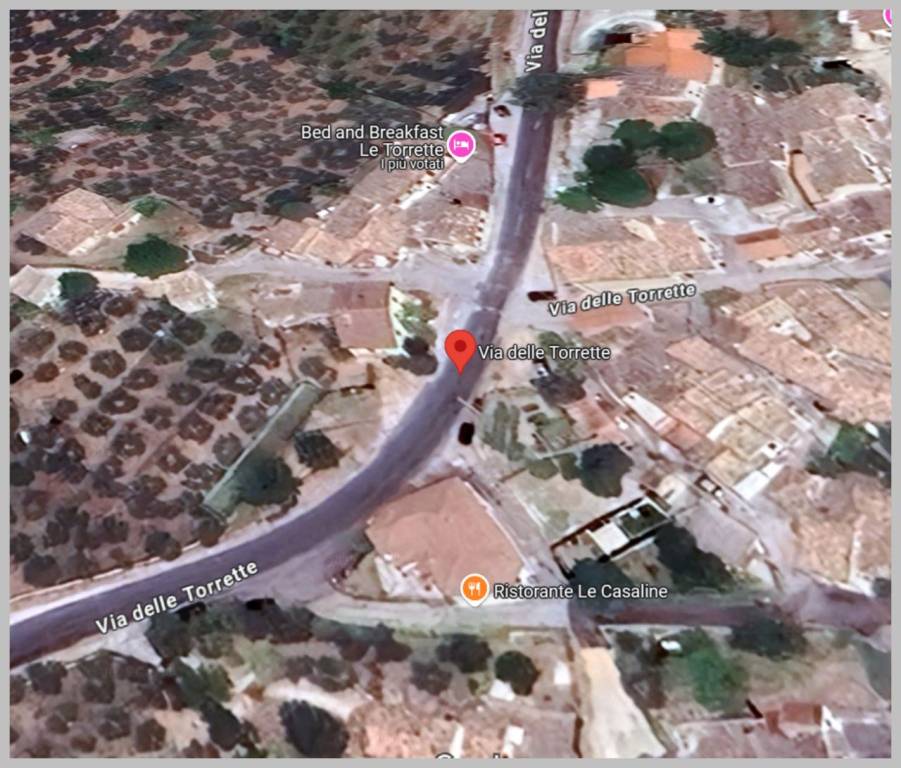This screenshot has height=768, width=901.
Task: Open Bed and Breakfast Le Torrette marker
Action: 461,145
